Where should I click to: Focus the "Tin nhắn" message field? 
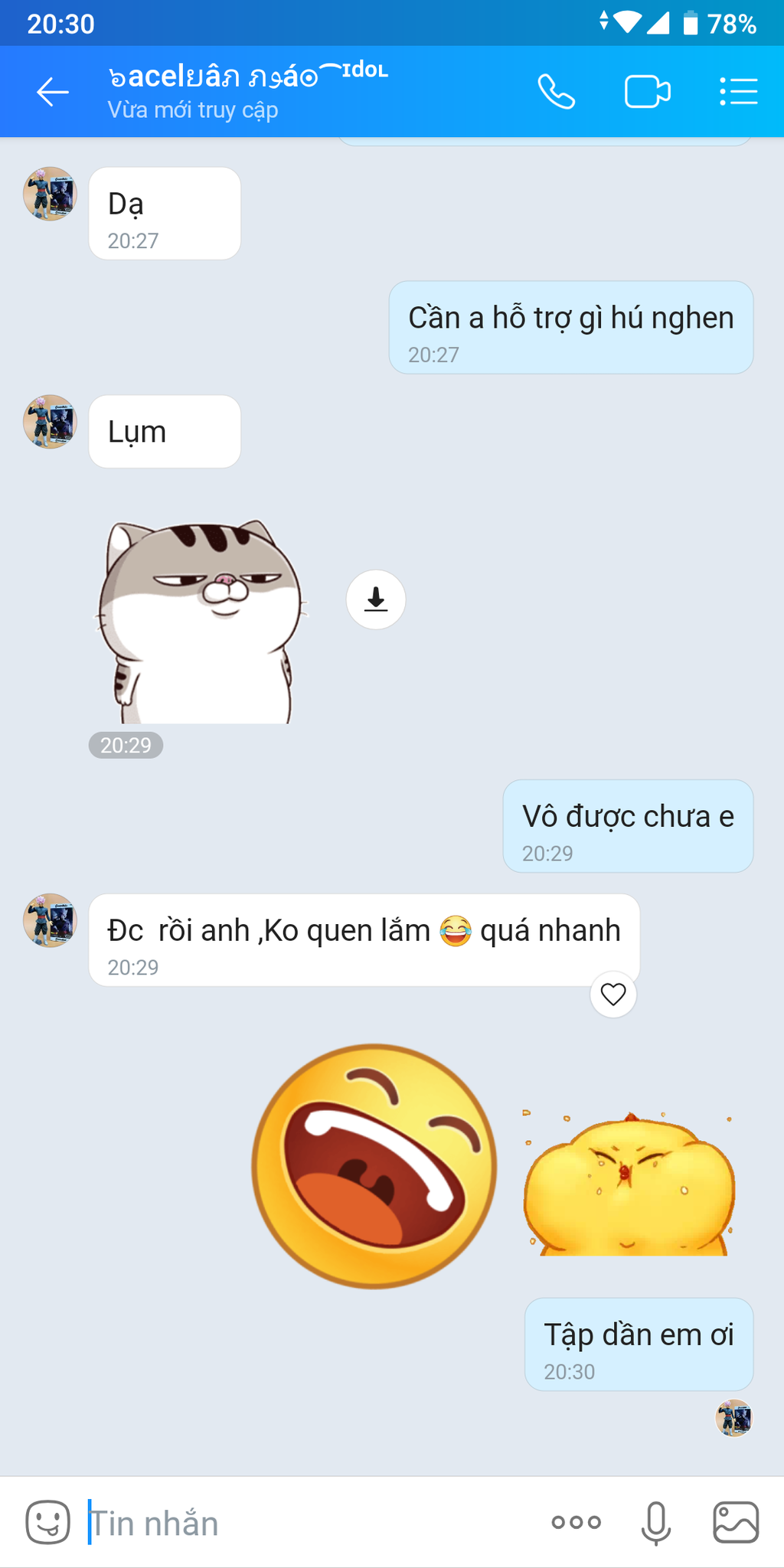point(306,1523)
